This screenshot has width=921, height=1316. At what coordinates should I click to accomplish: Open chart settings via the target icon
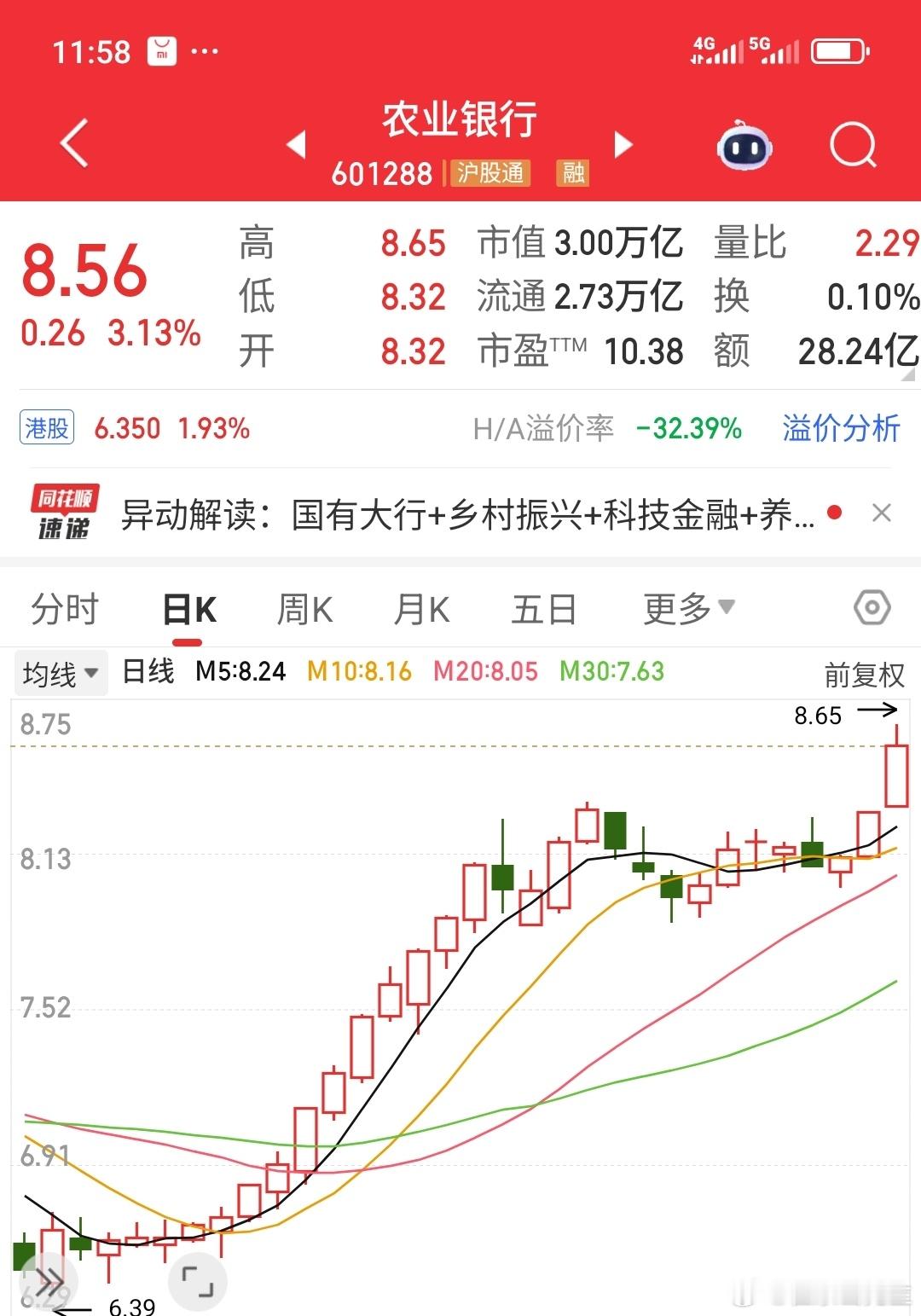point(872,608)
